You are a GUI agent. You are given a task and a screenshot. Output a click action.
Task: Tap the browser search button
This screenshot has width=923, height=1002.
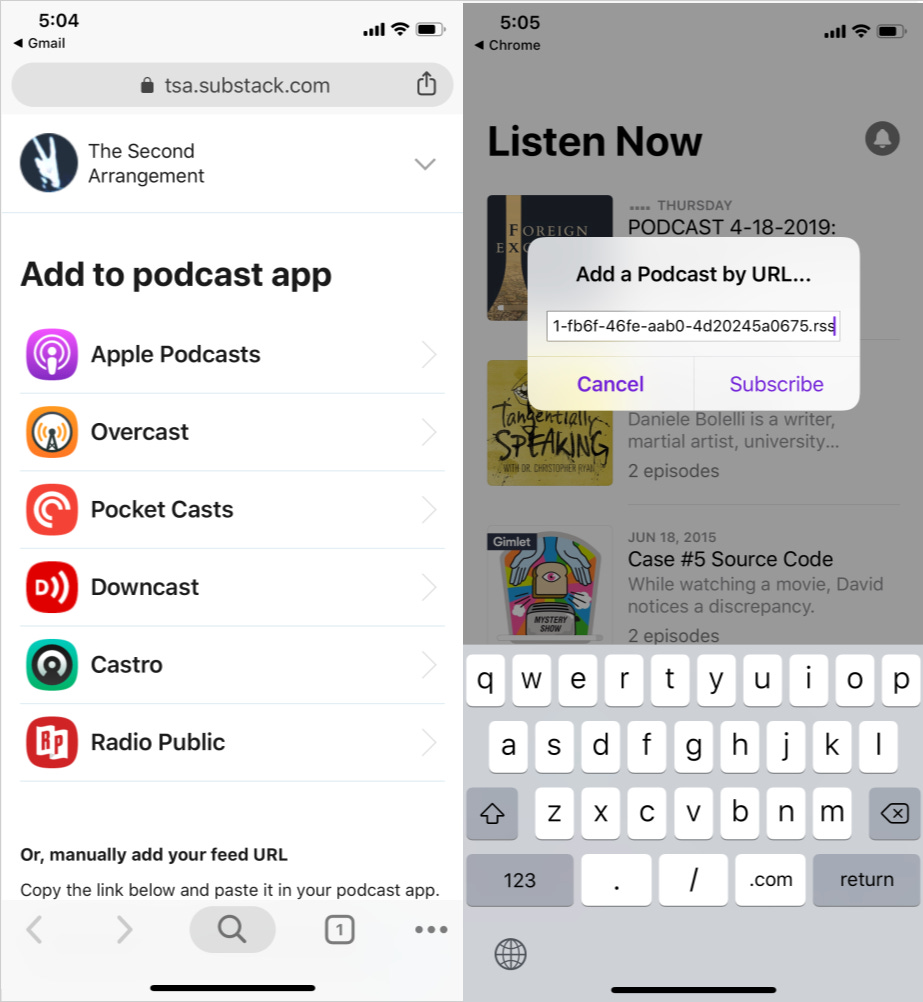coord(232,930)
